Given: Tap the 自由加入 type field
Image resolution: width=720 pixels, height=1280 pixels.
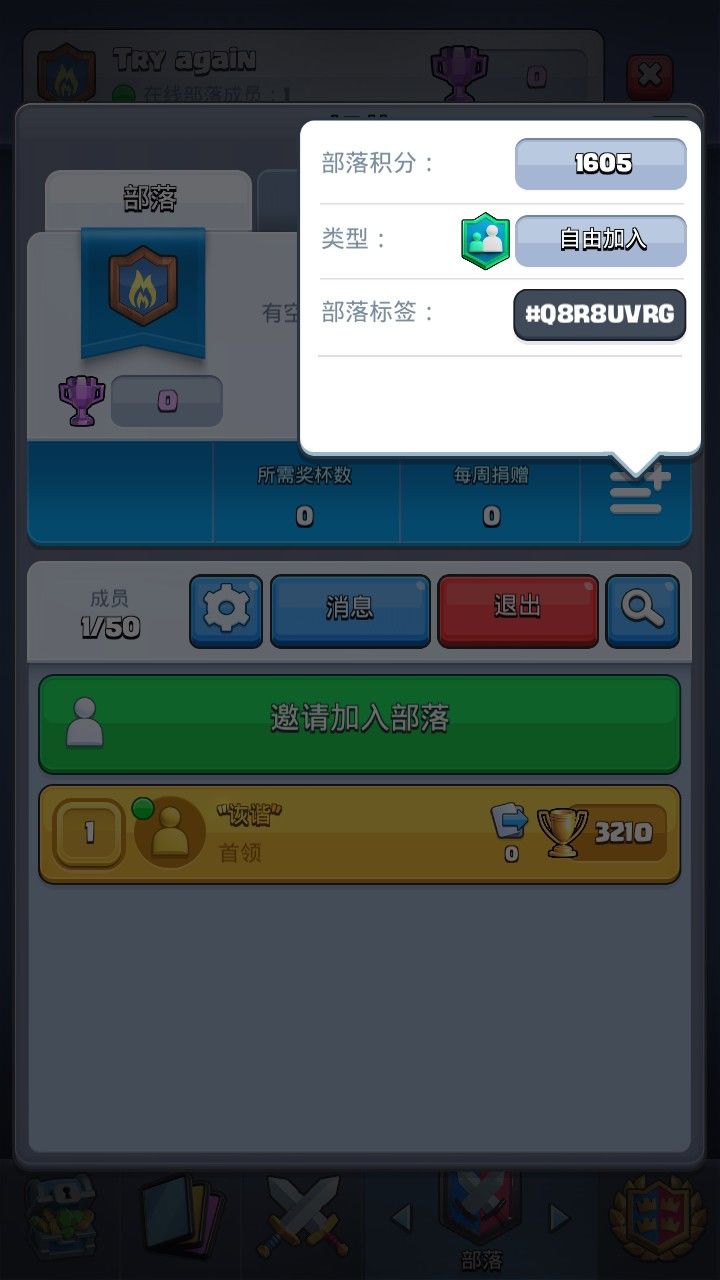Looking at the screenshot, I should (600, 240).
